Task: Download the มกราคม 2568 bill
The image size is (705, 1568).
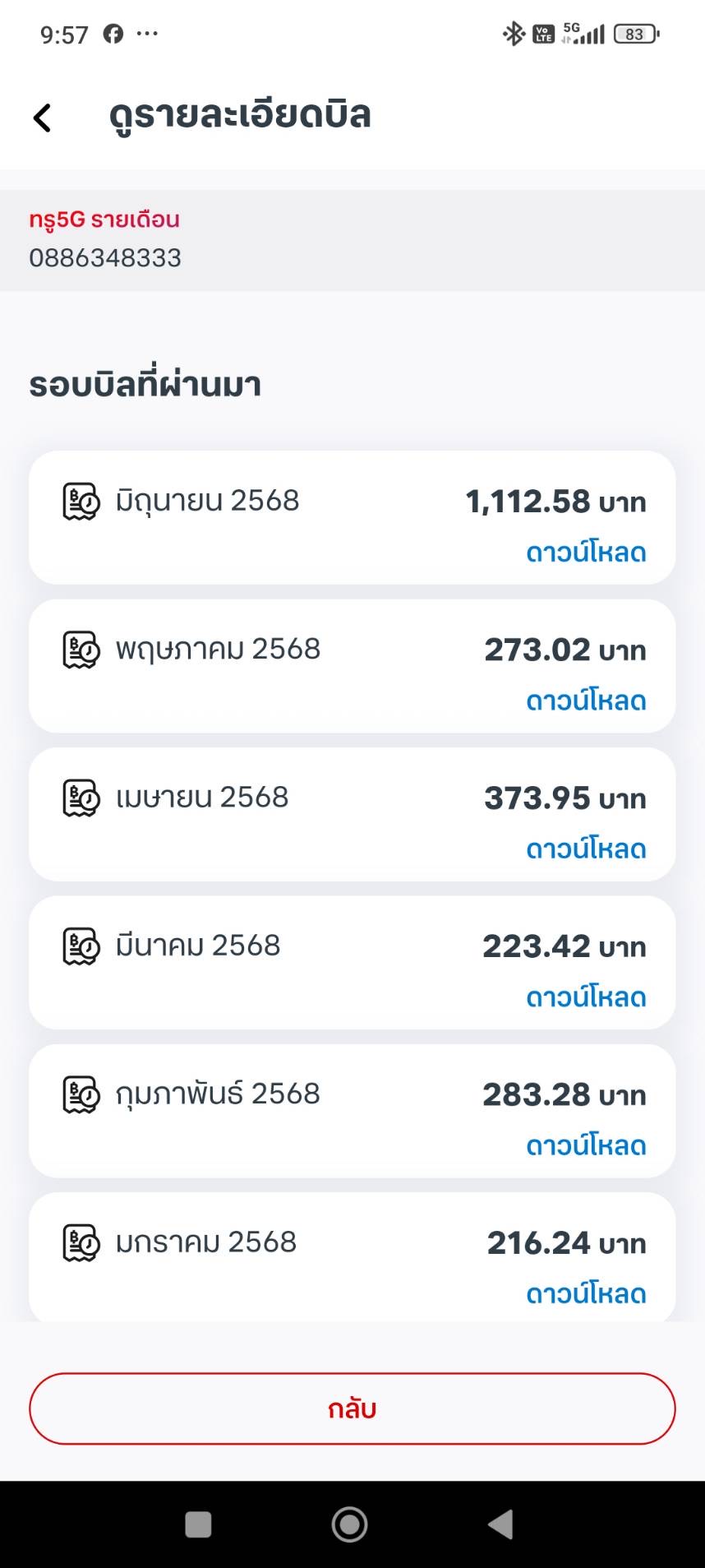Action: coord(586,1293)
